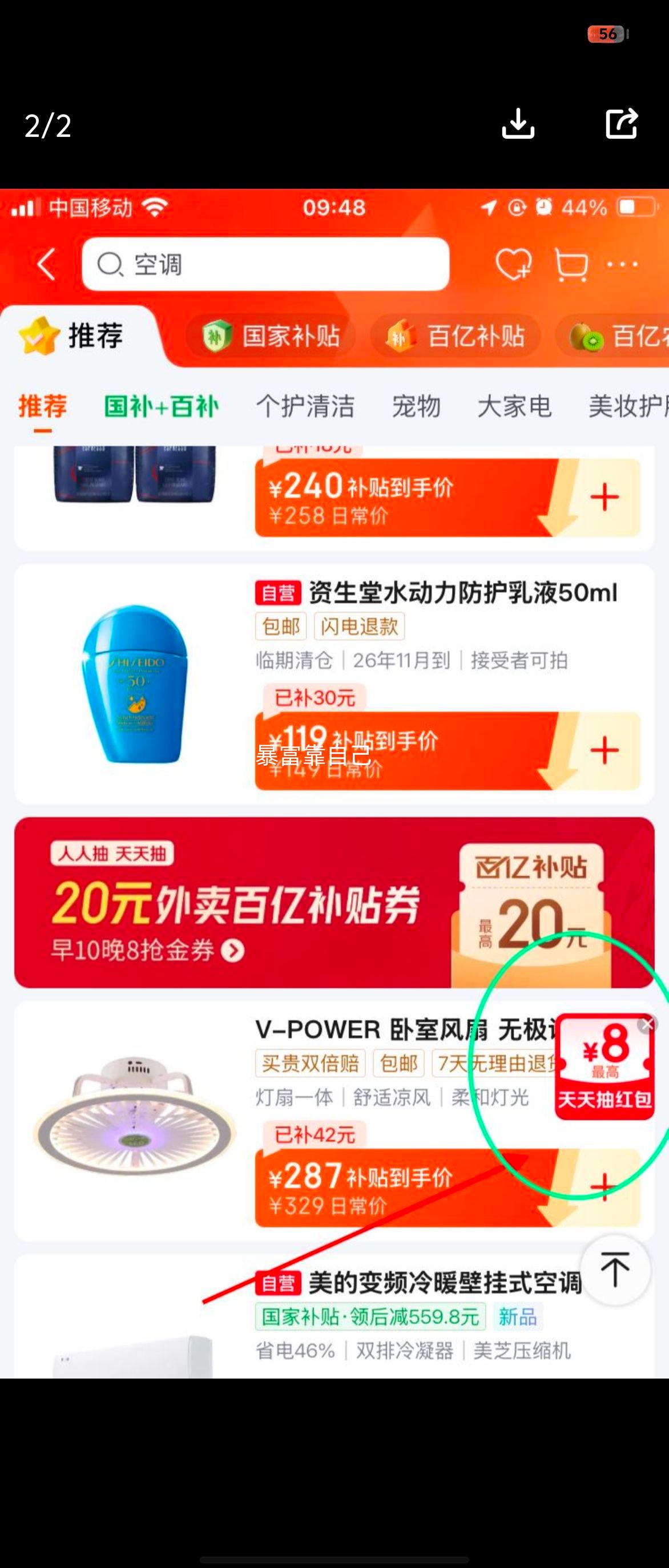Tap the download icon at screen top
The width and height of the screenshot is (669, 1568).
(x=519, y=124)
